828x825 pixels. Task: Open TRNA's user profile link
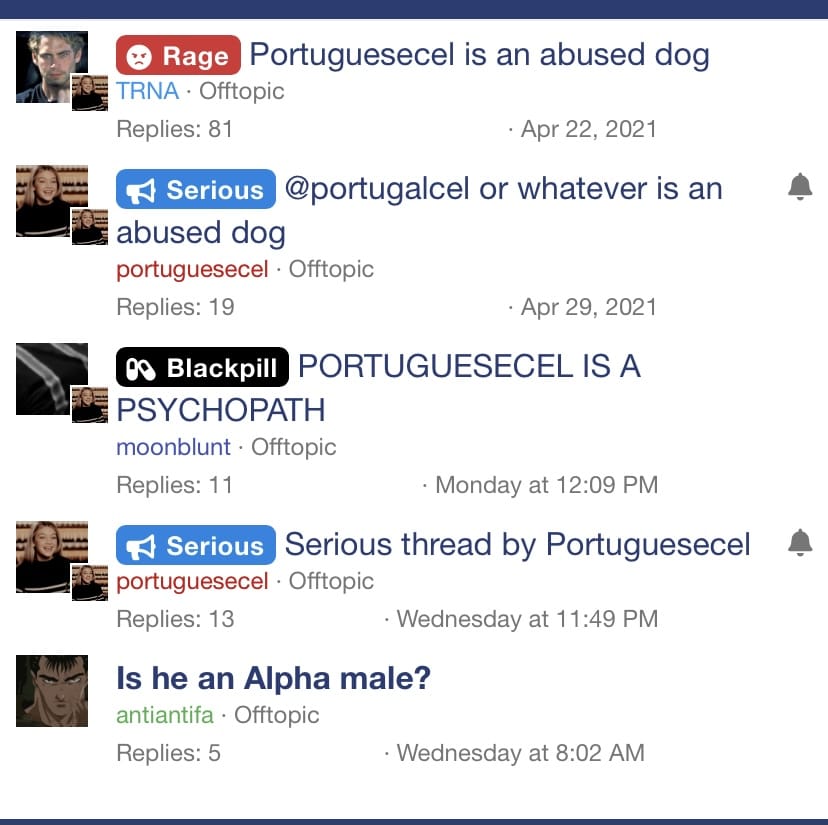click(x=147, y=91)
